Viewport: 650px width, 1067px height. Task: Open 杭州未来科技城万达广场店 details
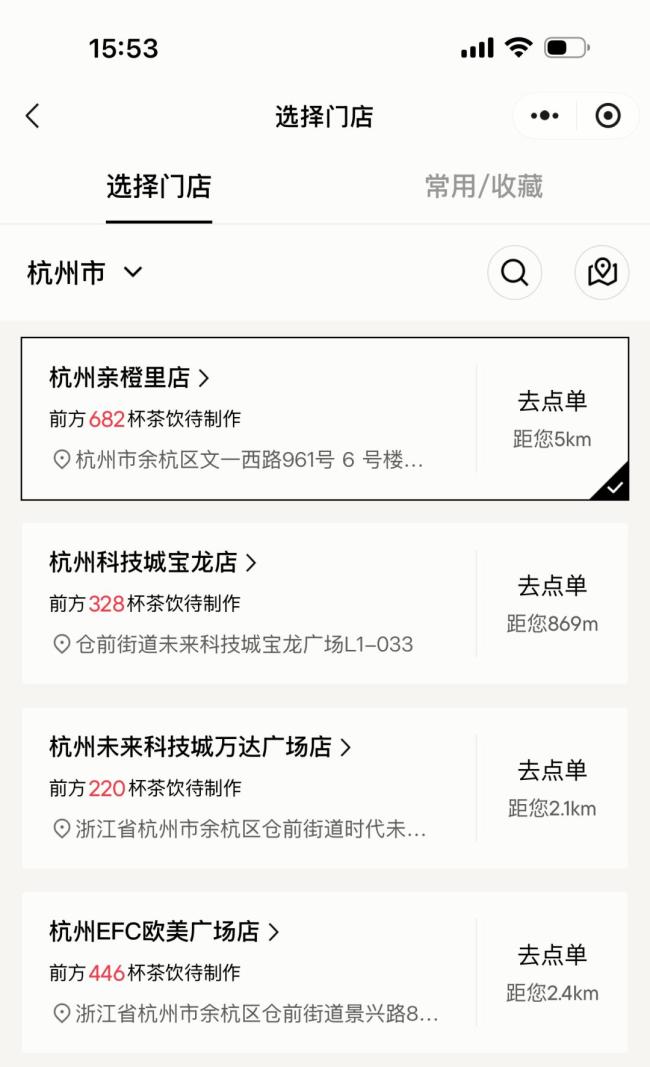coord(200,747)
